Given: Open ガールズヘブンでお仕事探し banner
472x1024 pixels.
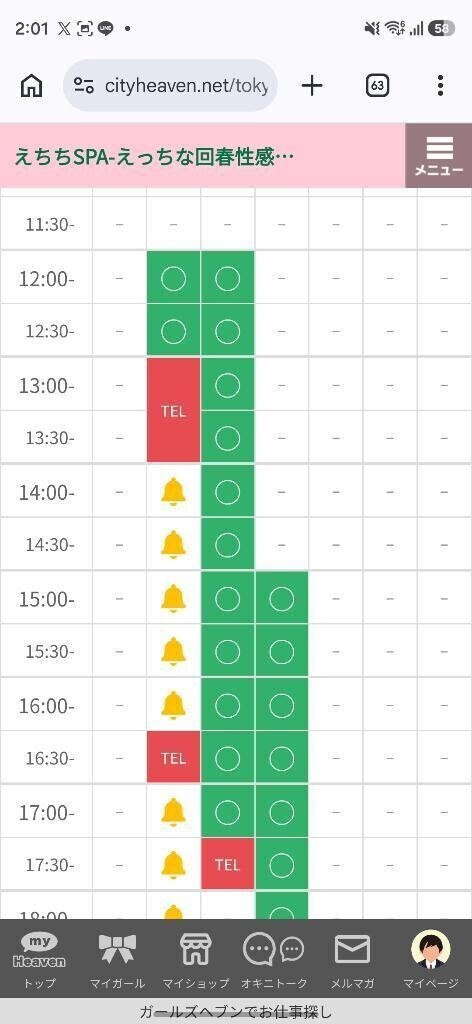Looking at the screenshot, I should (x=236, y=1012).
